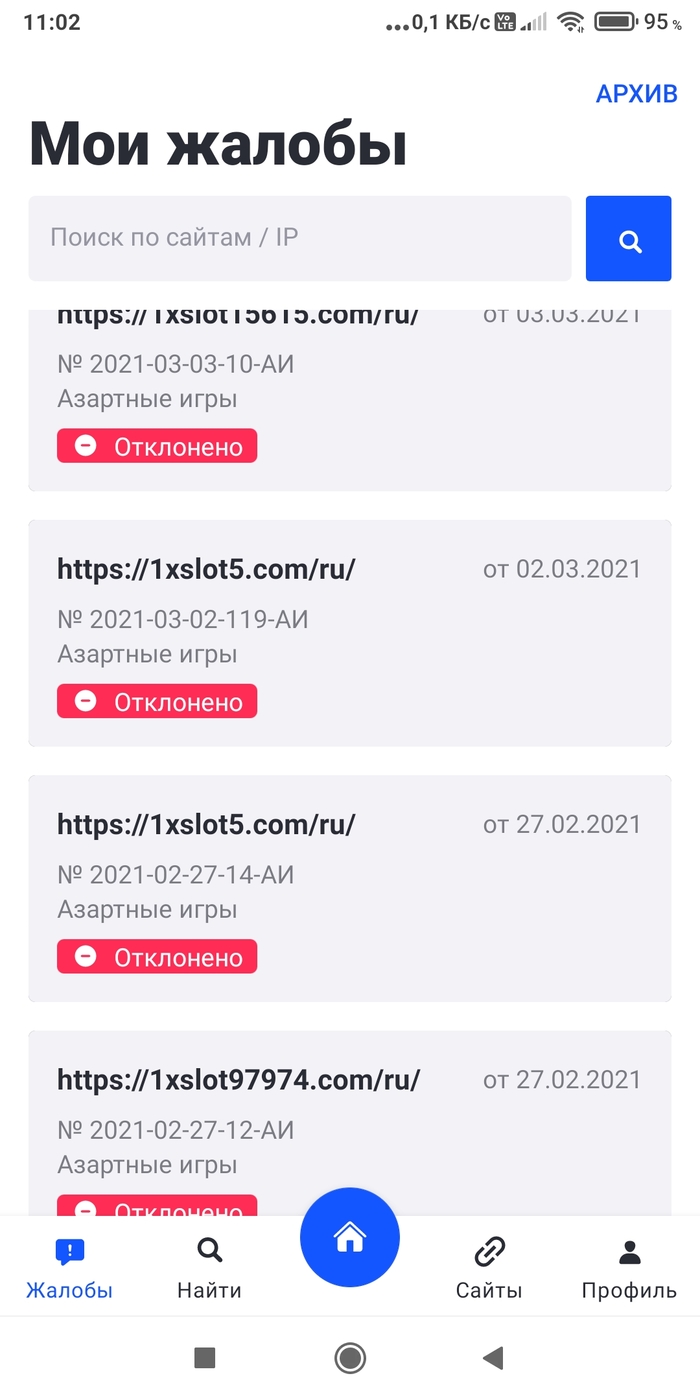The image size is (700, 1400).
Task: Open complaint for 1xslot97974.com
Action: pos(349,1120)
